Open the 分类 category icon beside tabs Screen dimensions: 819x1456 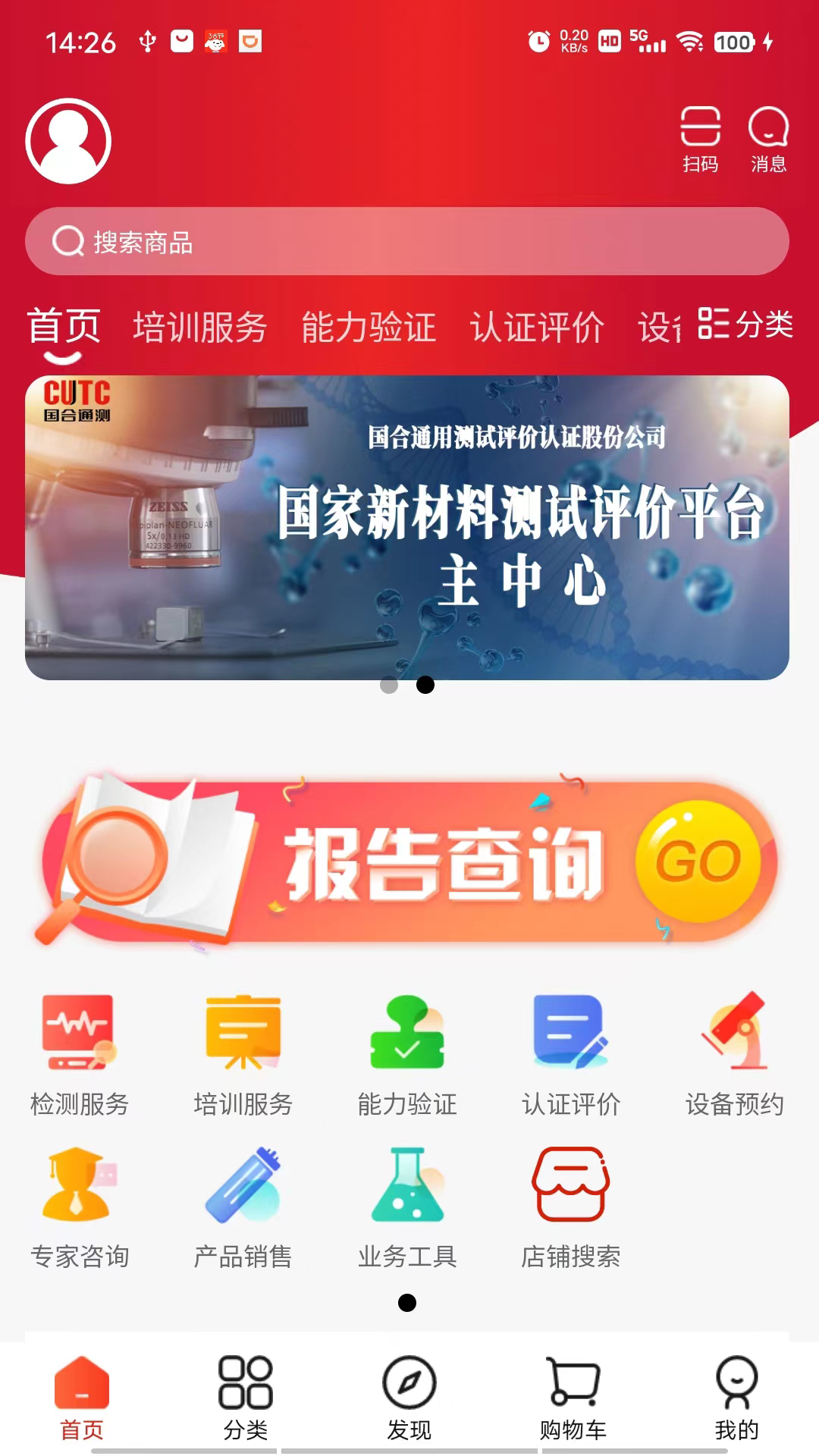pos(747,326)
